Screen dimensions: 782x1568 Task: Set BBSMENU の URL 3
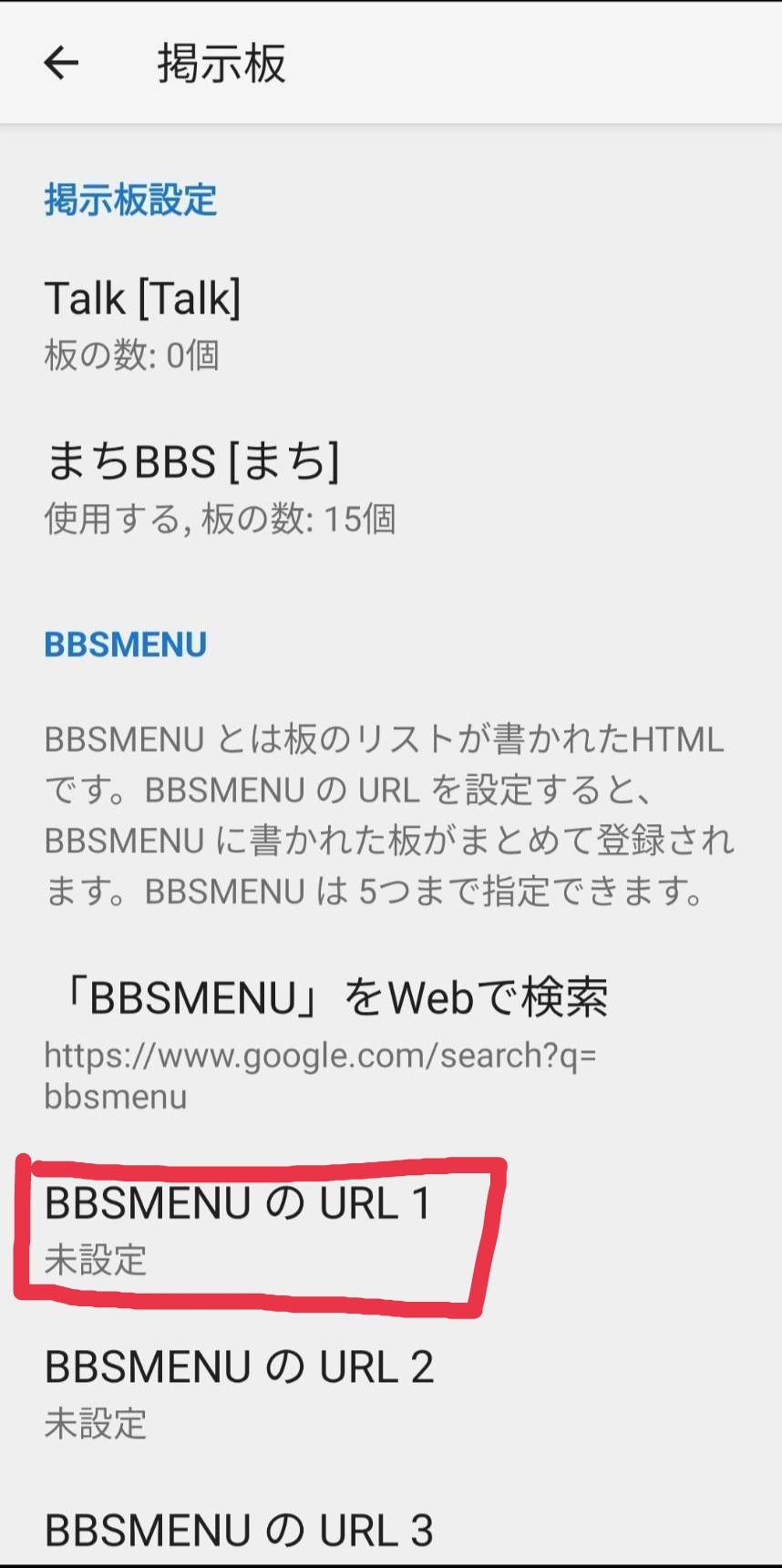click(x=239, y=1532)
